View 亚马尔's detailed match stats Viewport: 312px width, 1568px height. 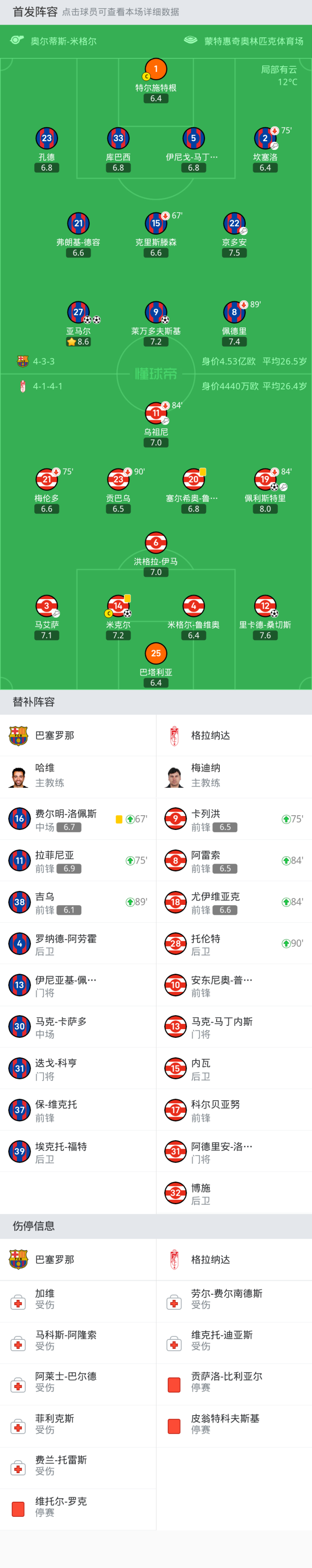[x=78, y=324]
